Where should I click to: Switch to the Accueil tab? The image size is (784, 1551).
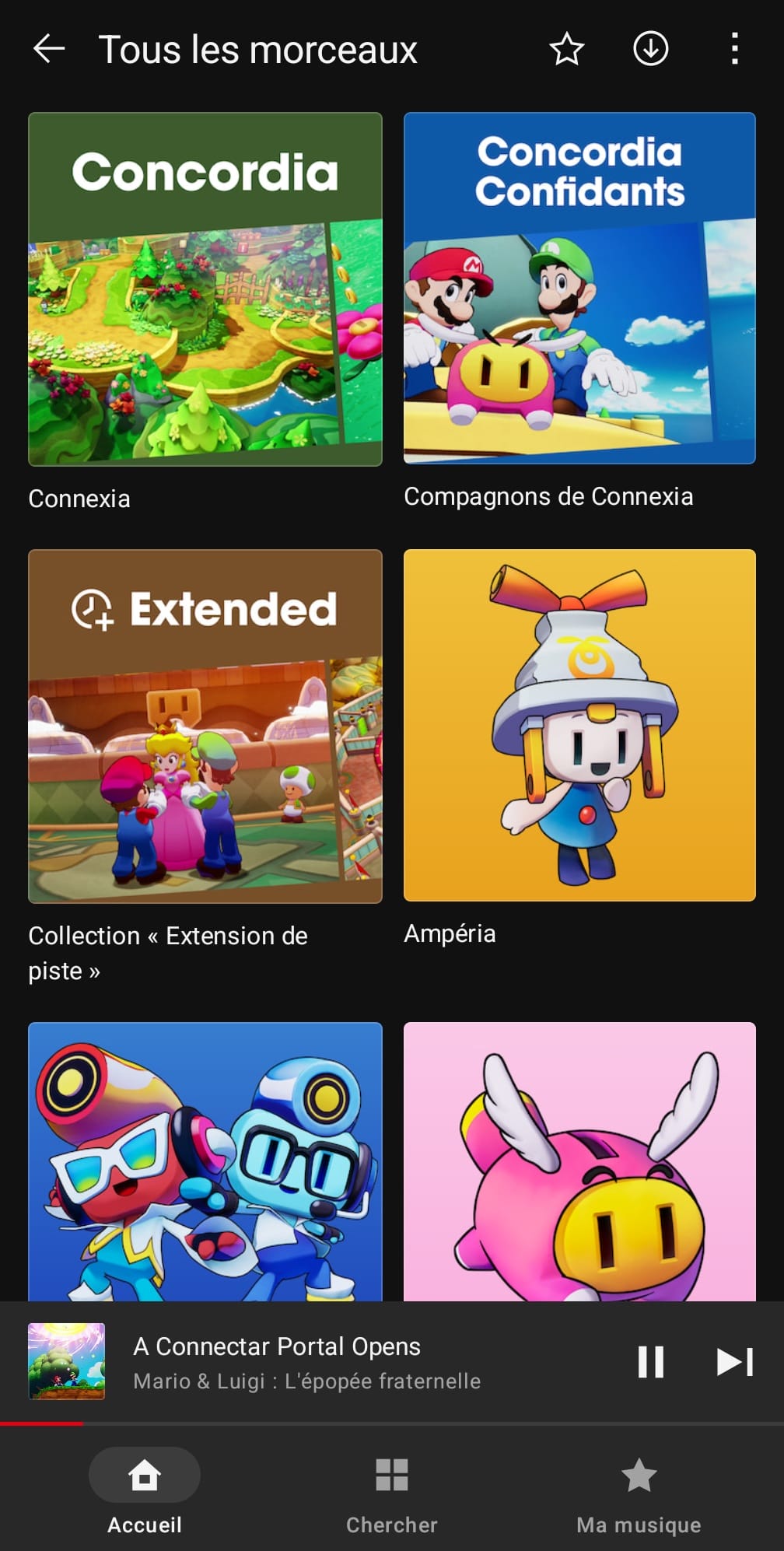(145, 1491)
